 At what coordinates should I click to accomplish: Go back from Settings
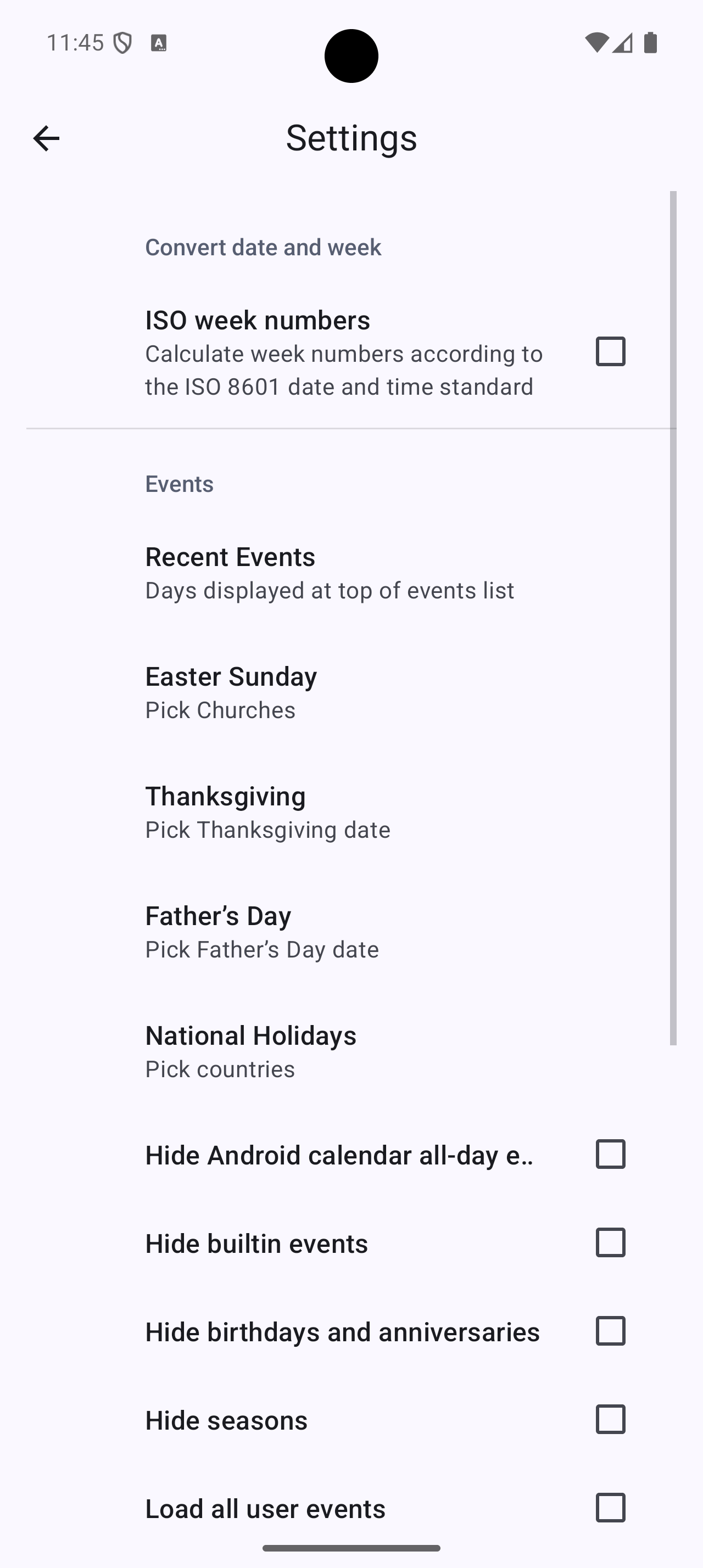(46, 138)
